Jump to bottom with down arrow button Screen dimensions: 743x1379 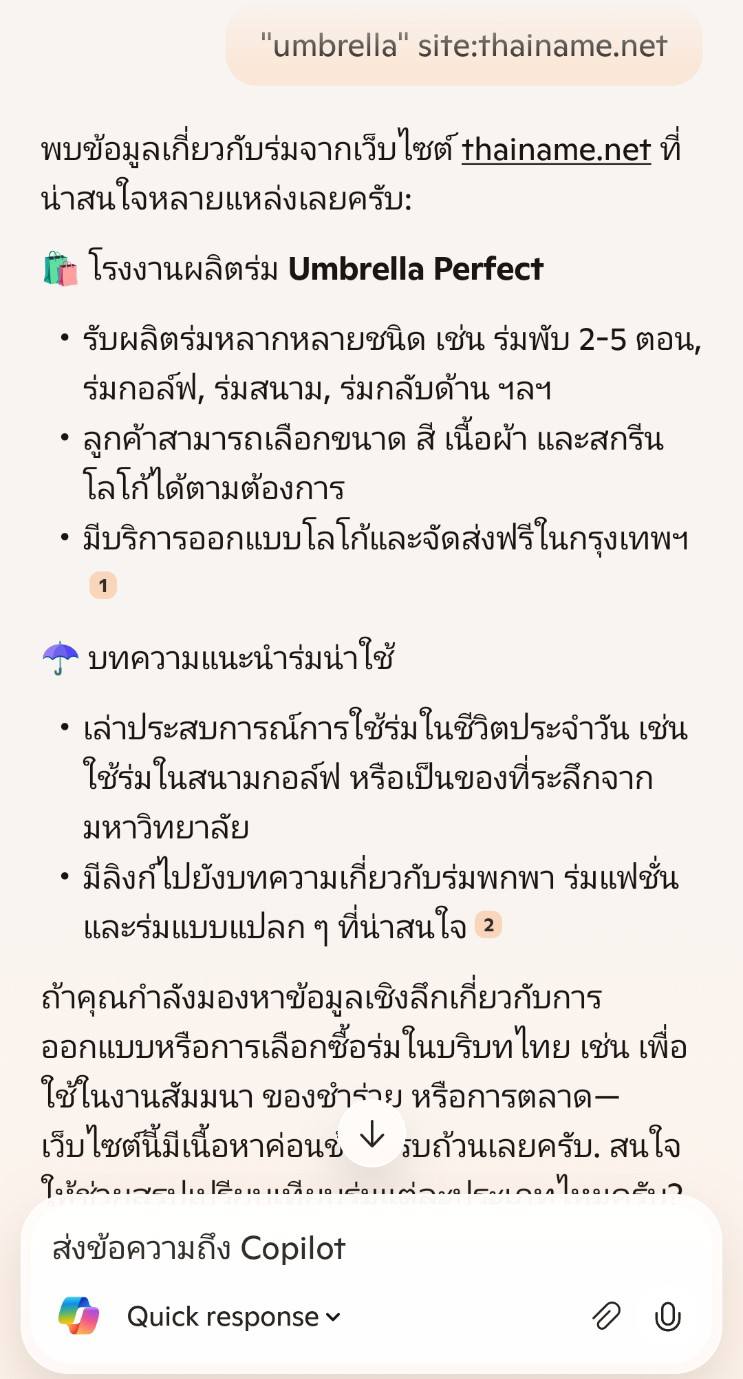[x=372, y=1134]
